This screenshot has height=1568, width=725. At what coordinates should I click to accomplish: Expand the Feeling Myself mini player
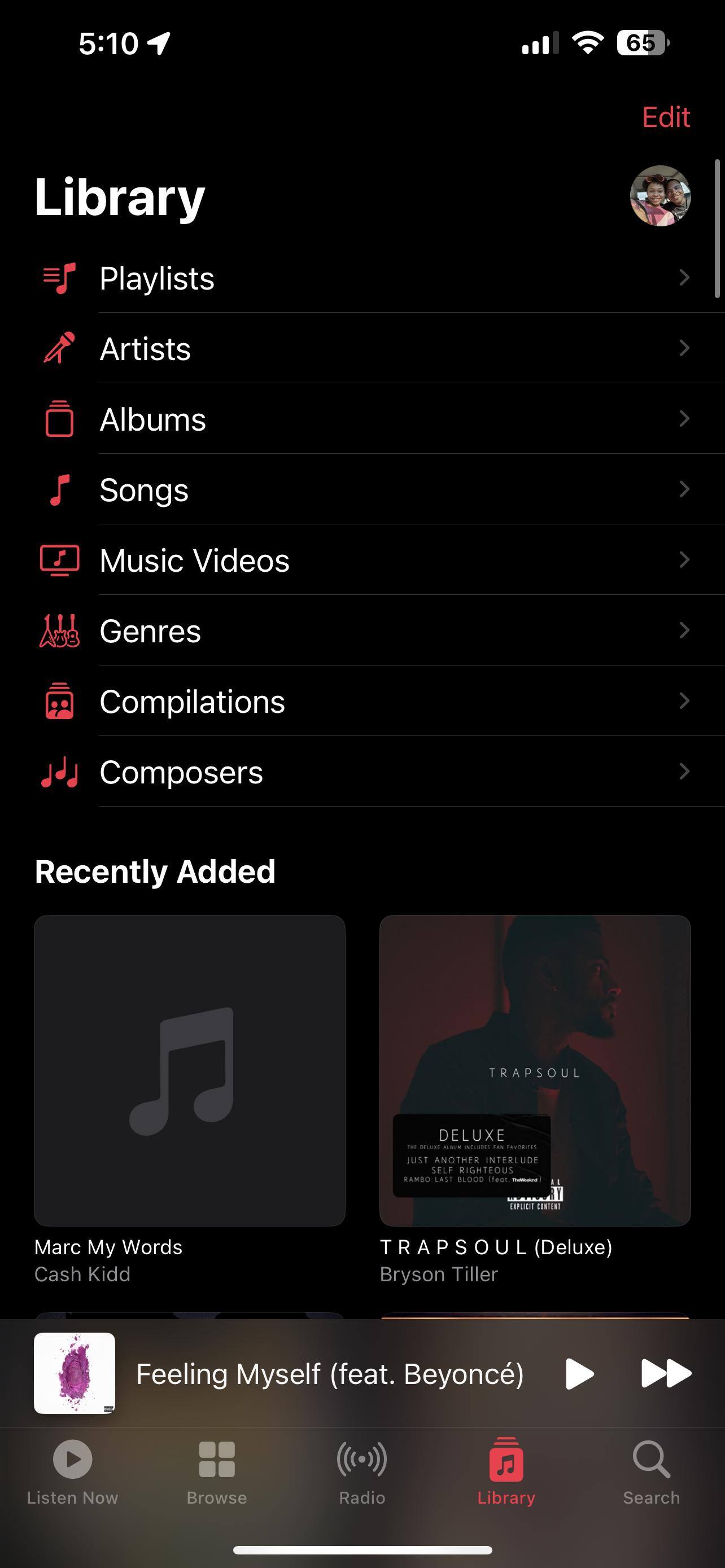(x=329, y=1374)
